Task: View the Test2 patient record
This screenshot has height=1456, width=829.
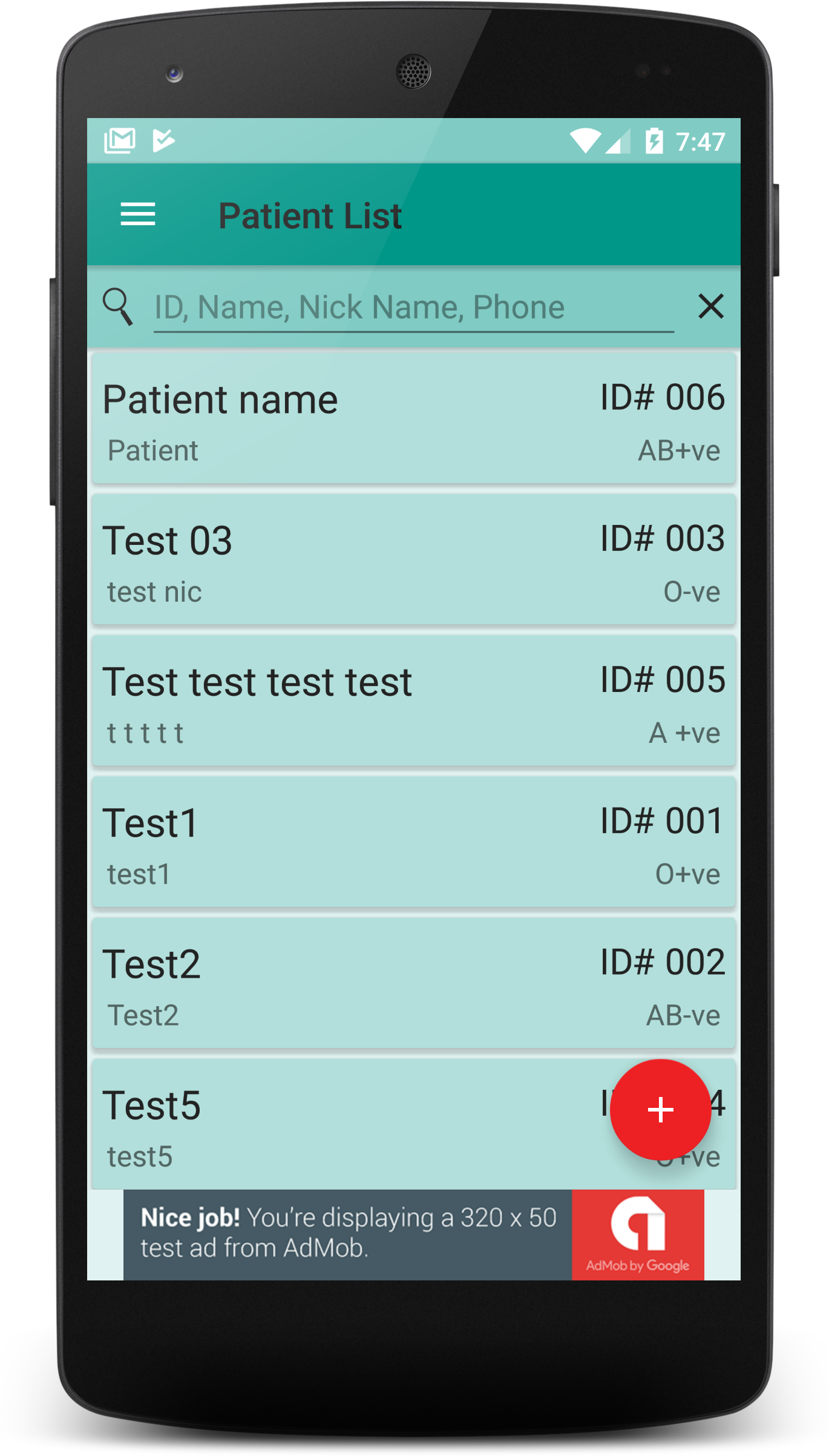Action: pos(414,983)
